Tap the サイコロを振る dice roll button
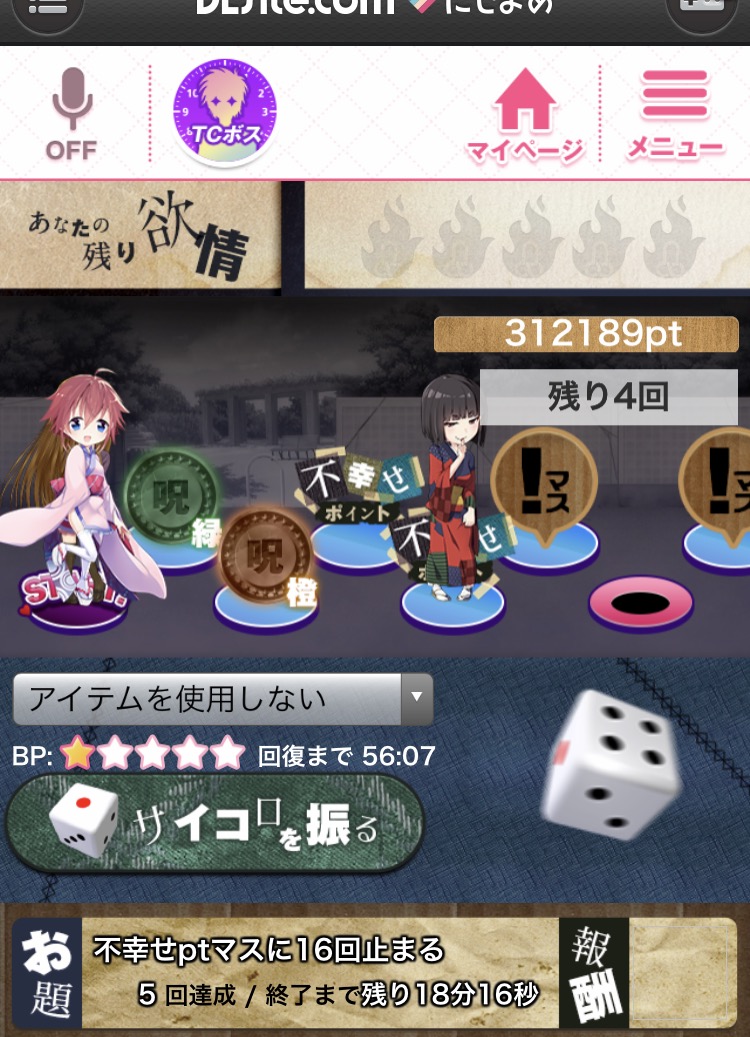 point(215,824)
